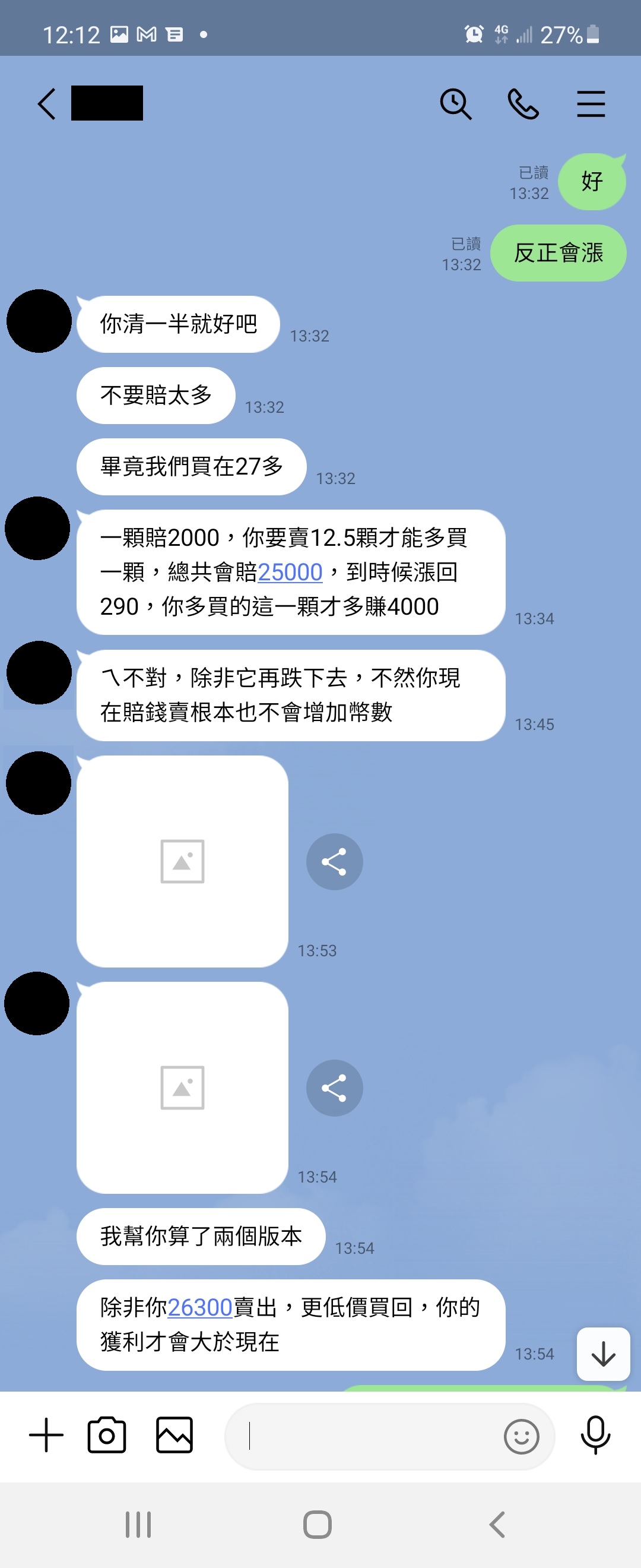Search within this conversation
The height and width of the screenshot is (1568, 641).
(455, 103)
